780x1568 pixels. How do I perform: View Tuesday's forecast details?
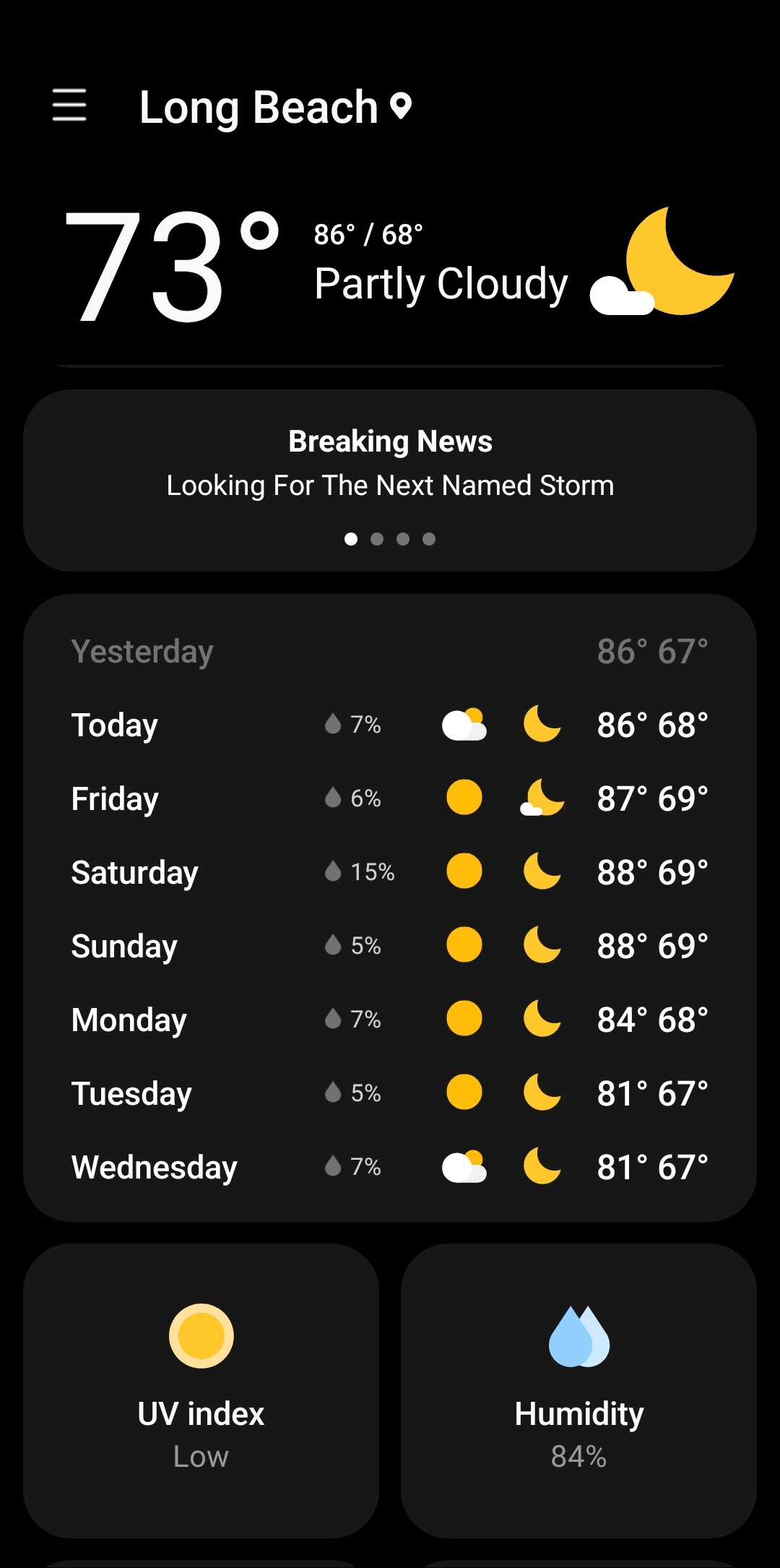tap(390, 1093)
